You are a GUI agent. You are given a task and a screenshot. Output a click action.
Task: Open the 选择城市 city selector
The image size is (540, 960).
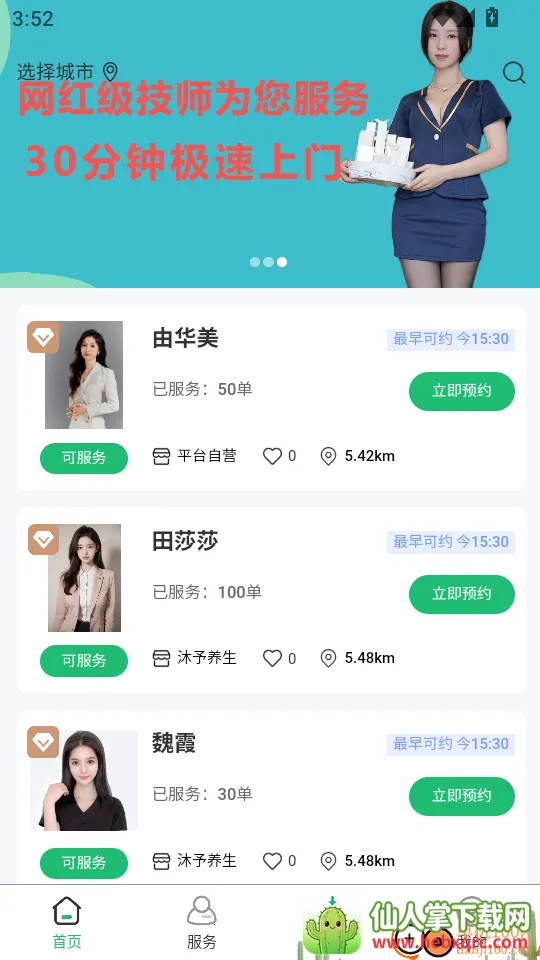(67, 72)
